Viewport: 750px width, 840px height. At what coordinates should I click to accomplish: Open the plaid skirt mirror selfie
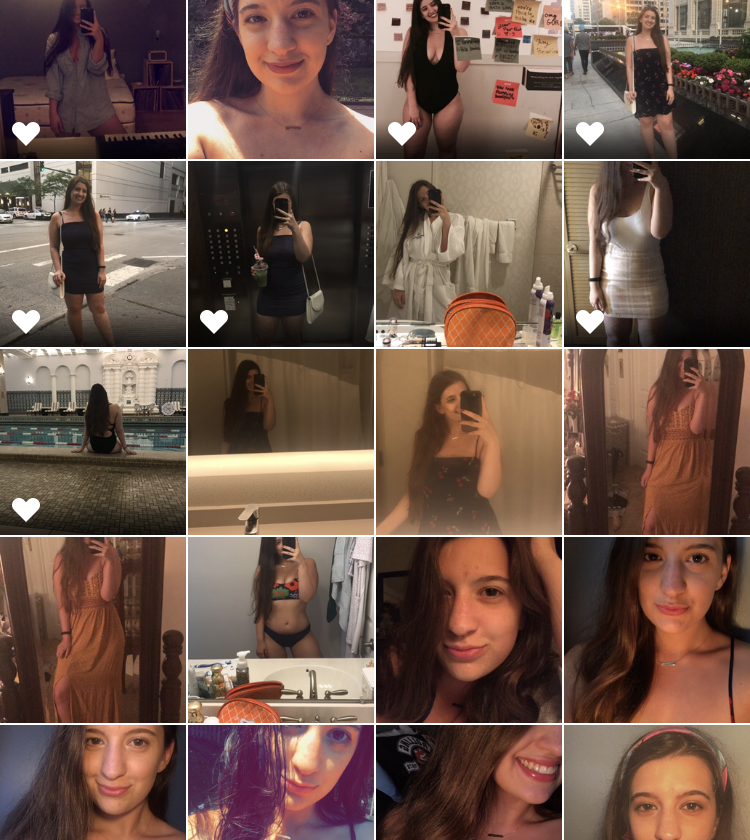656,253
